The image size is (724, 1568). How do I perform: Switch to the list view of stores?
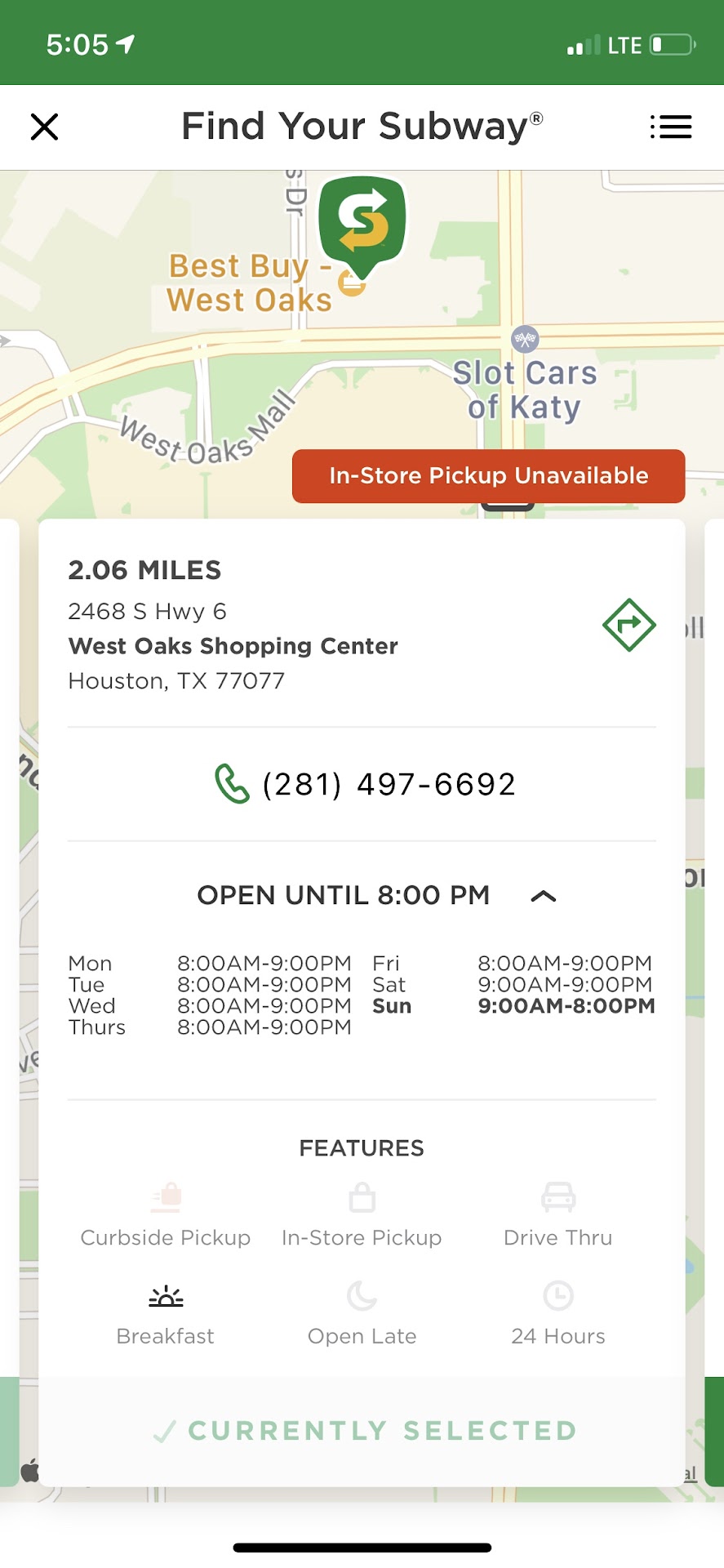coord(671,127)
